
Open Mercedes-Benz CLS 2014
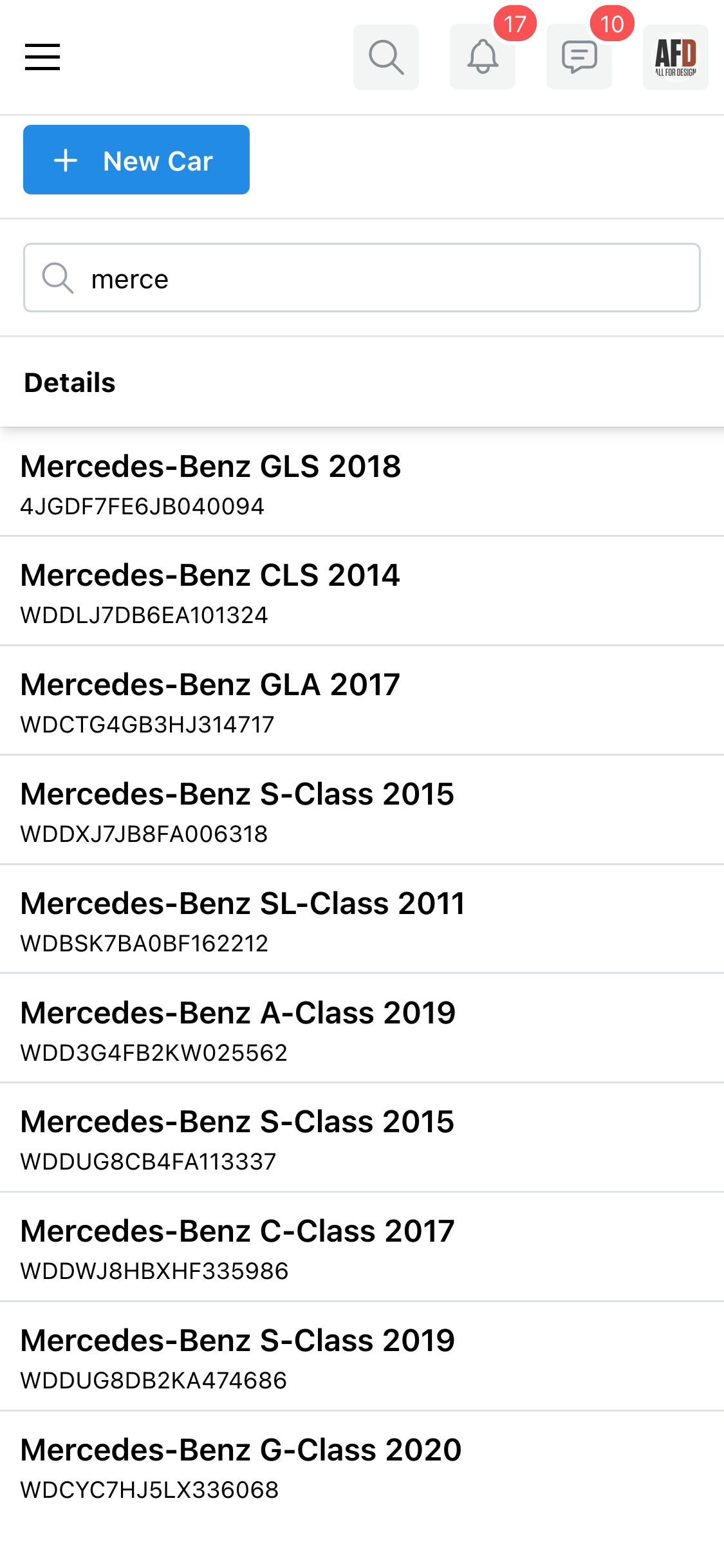pyautogui.click(x=362, y=591)
